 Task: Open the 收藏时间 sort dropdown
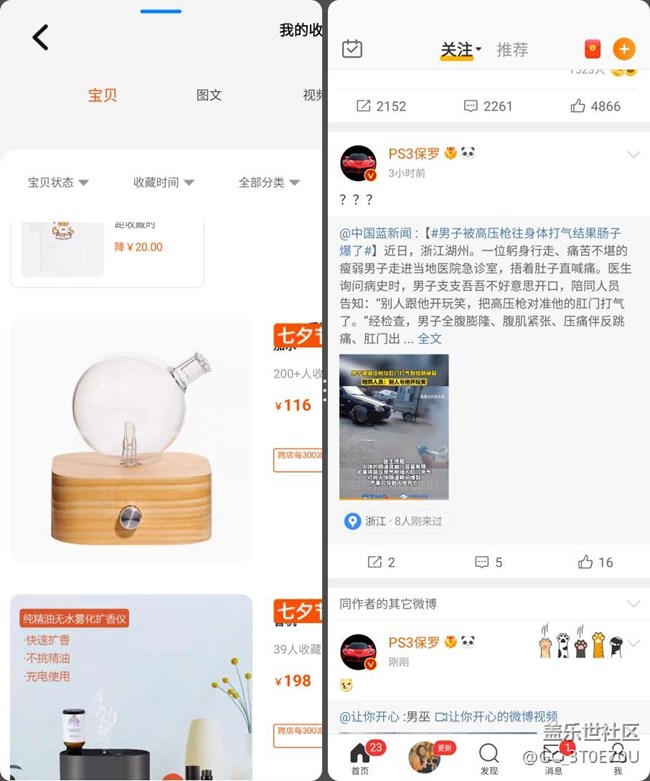click(163, 182)
